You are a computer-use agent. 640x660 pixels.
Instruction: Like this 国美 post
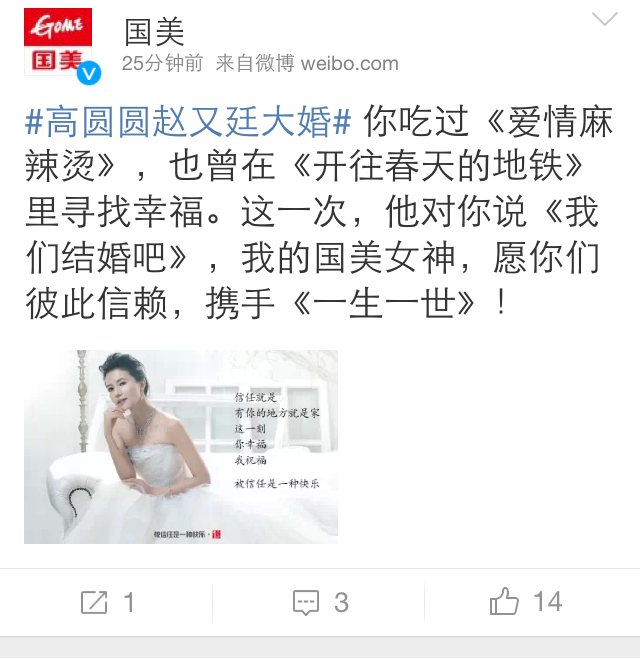pyautogui.click(x=526, y=602)
